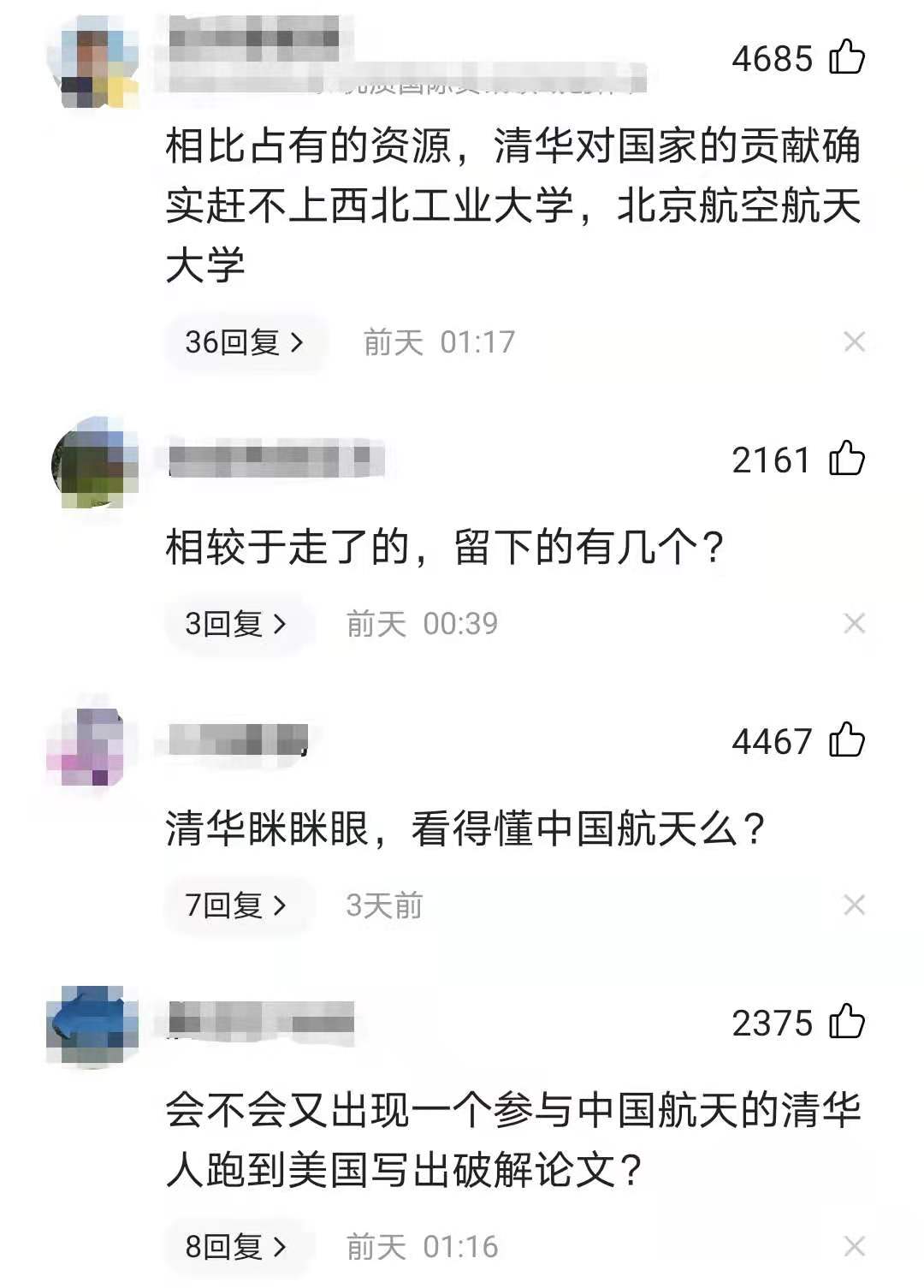
Task: Expand the 36回复 replies
Action: coord(246,342)
